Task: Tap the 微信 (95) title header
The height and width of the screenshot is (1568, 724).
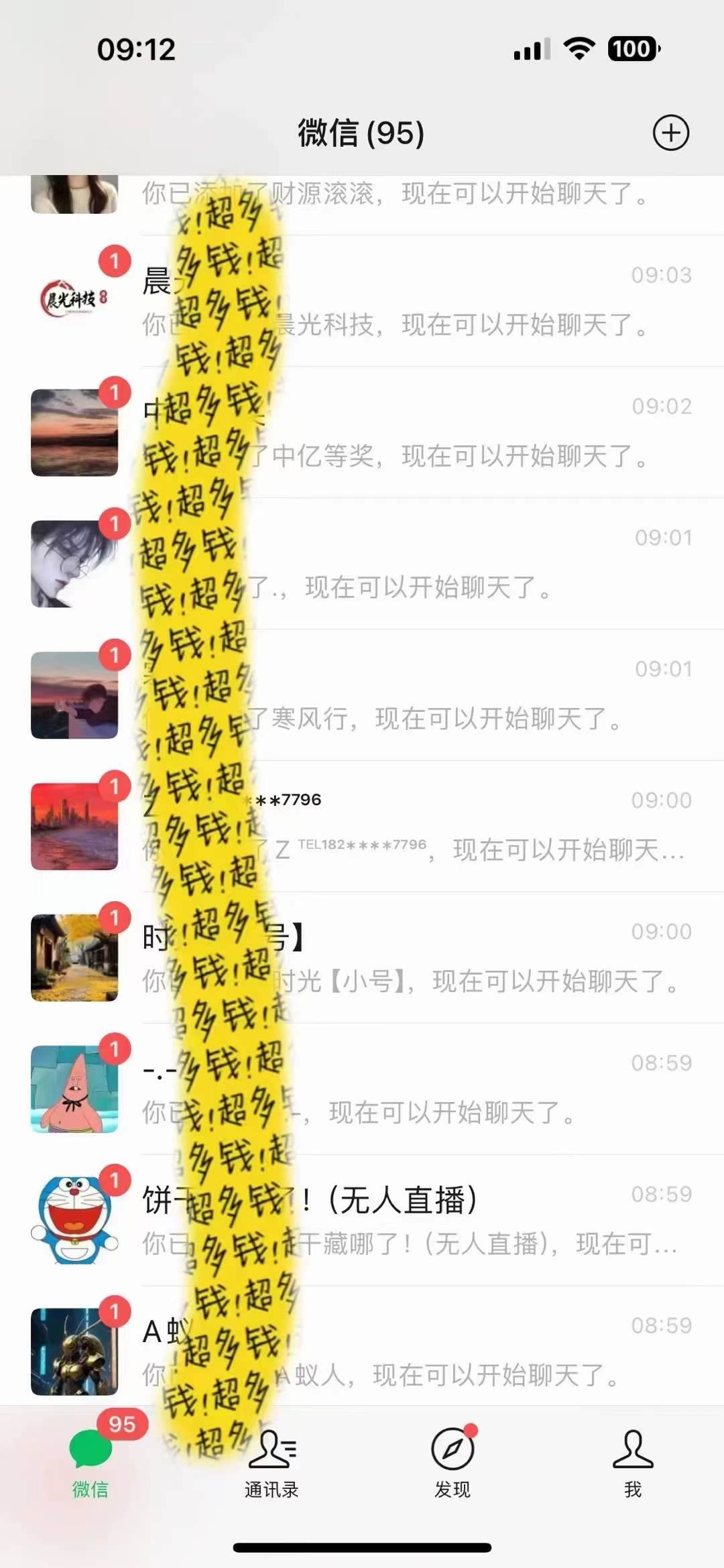Action: click(362, 133)
